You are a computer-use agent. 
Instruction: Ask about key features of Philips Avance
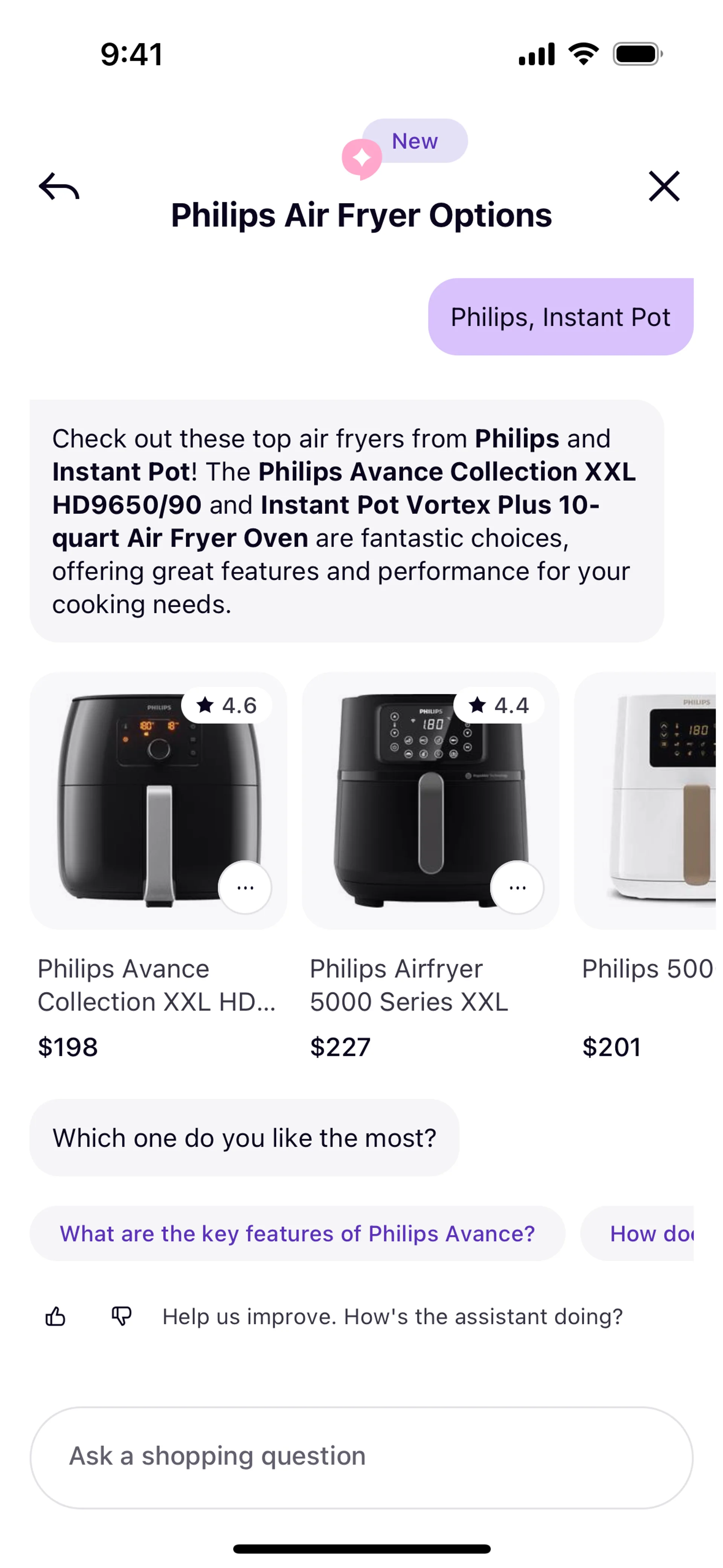pyautogui.click(x=297, y=1233)
